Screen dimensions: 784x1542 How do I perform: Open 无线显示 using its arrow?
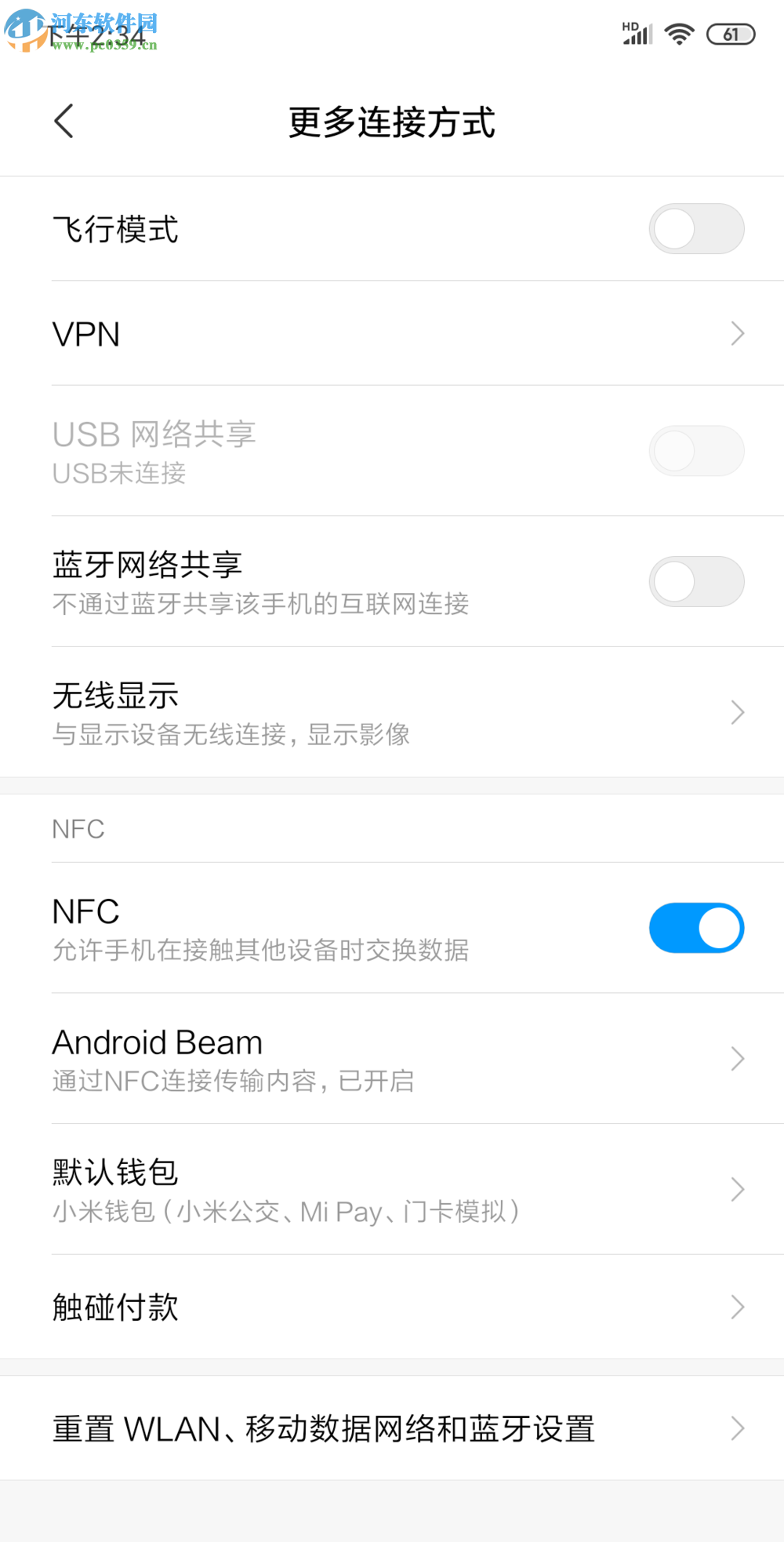735,711
